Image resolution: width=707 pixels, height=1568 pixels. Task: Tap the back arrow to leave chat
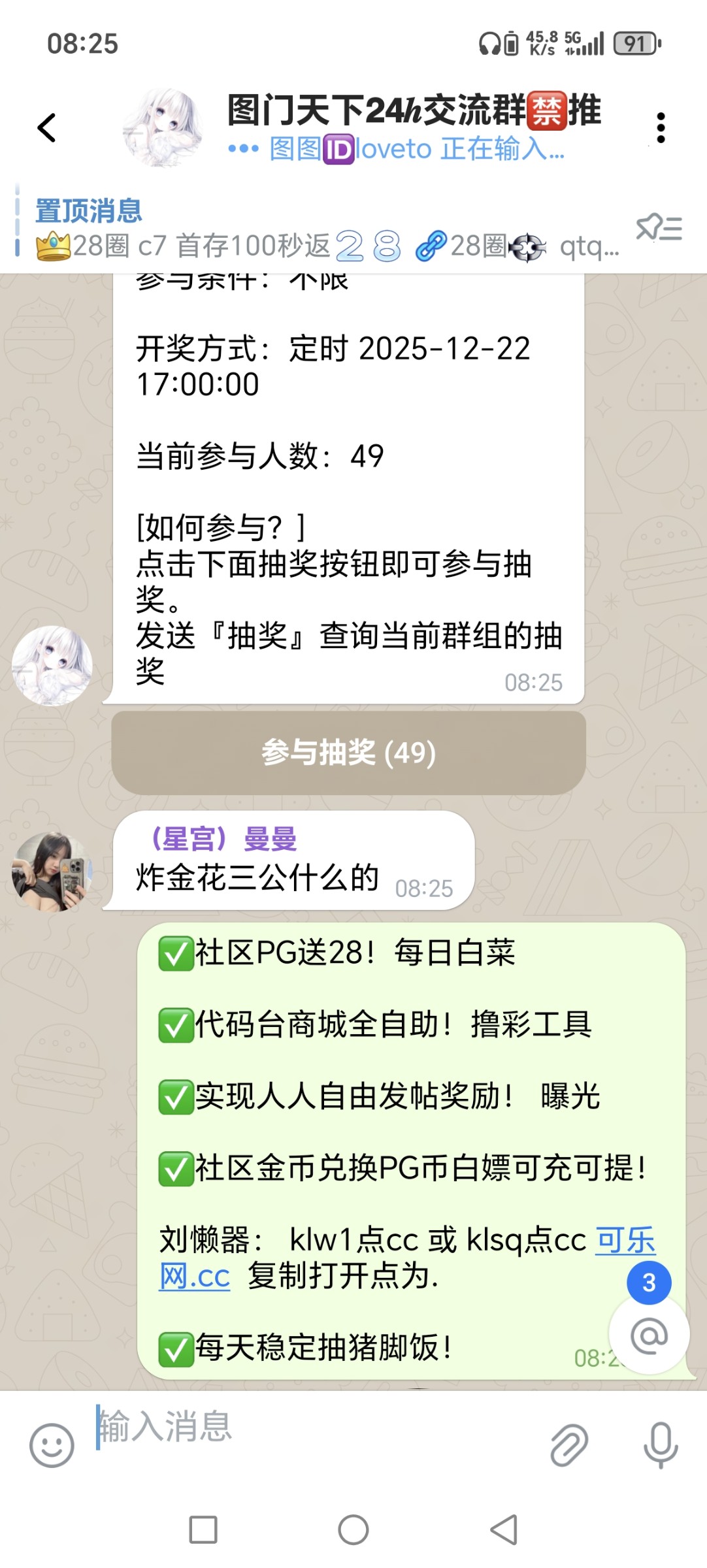tap(46, 128)
